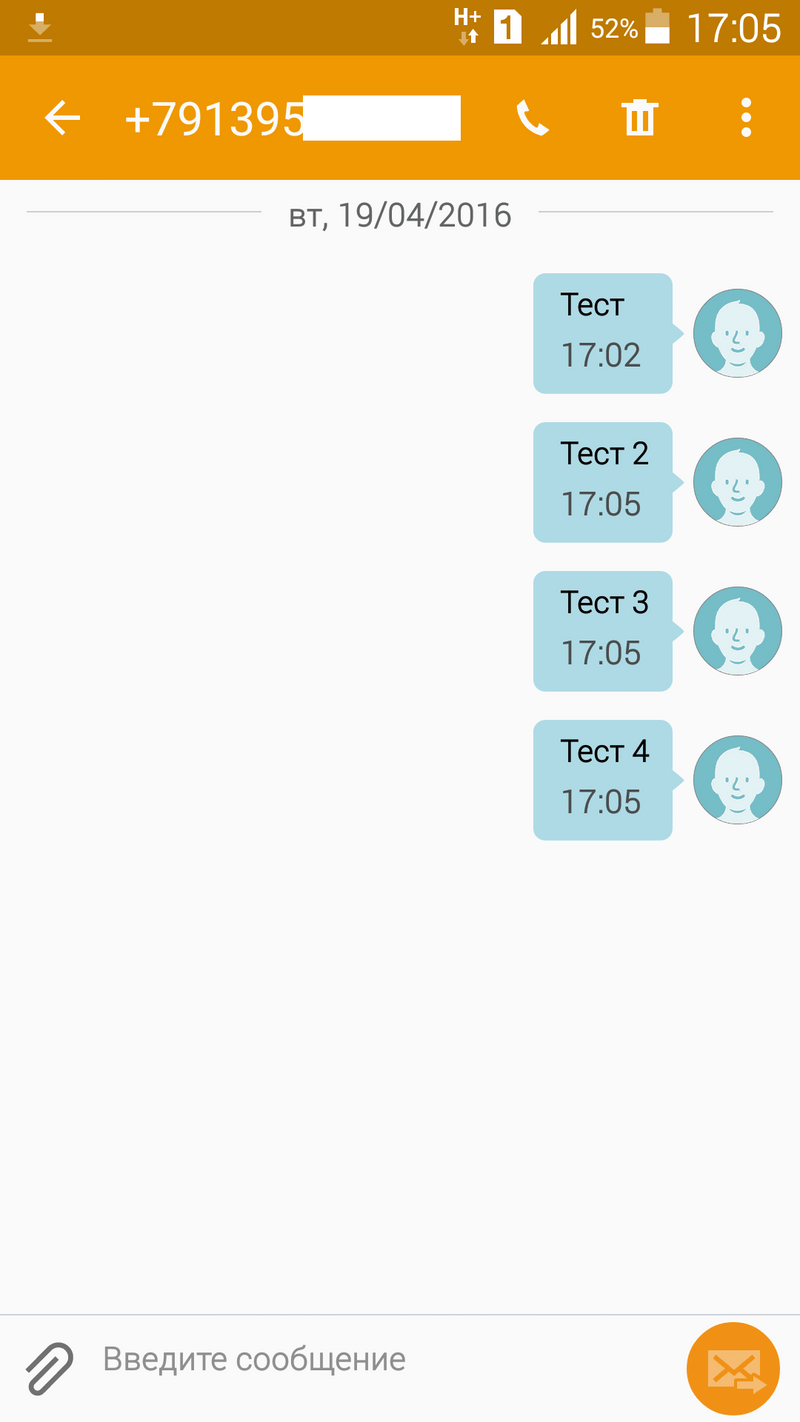Open the 'Тест 4' message bubble
The image size is (800, 1422).
click(x=602, y=779)
